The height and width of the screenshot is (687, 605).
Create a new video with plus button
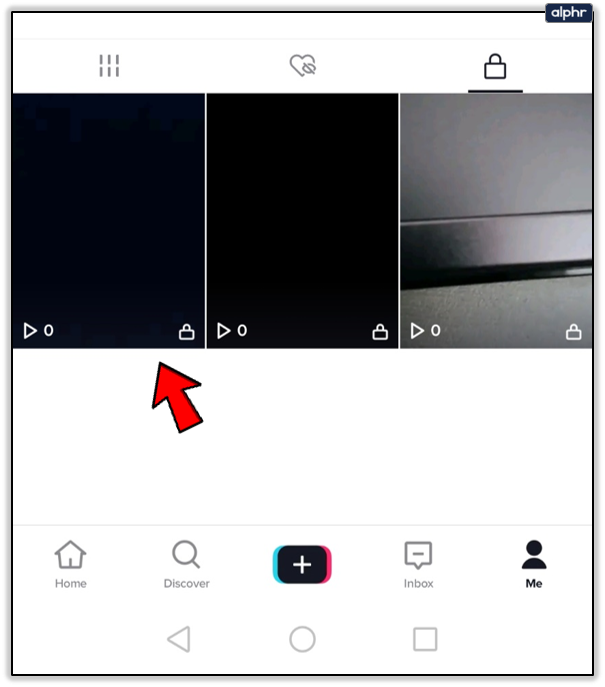(x=302, y=565)
